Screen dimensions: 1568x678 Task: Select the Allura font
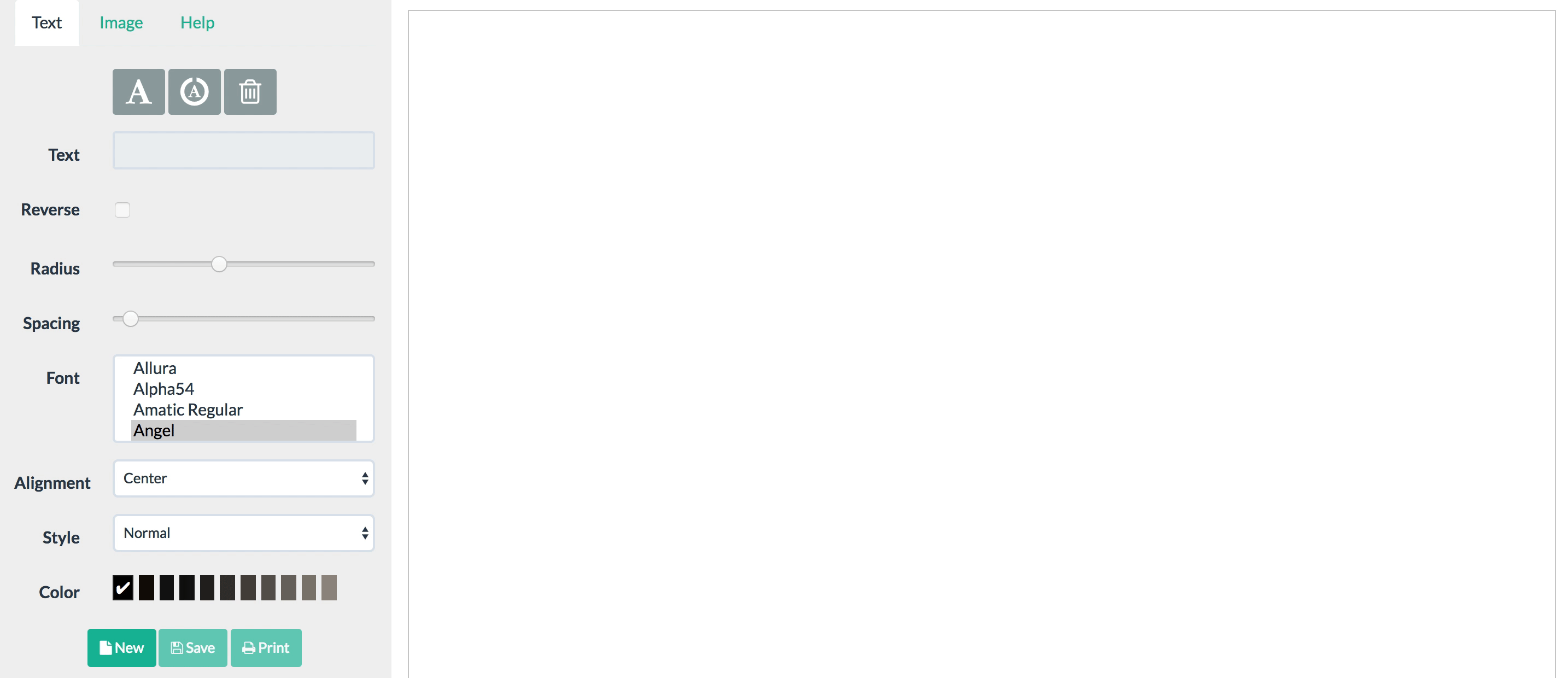[x=155, y=368]
